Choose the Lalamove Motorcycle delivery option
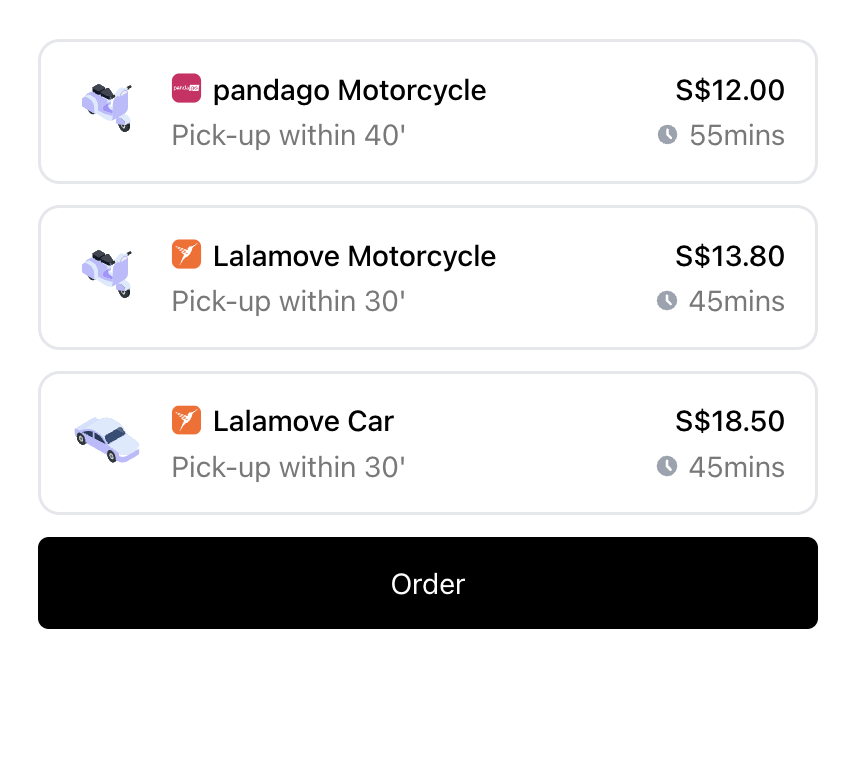856x770 pixels. click(x=428, y=278)
